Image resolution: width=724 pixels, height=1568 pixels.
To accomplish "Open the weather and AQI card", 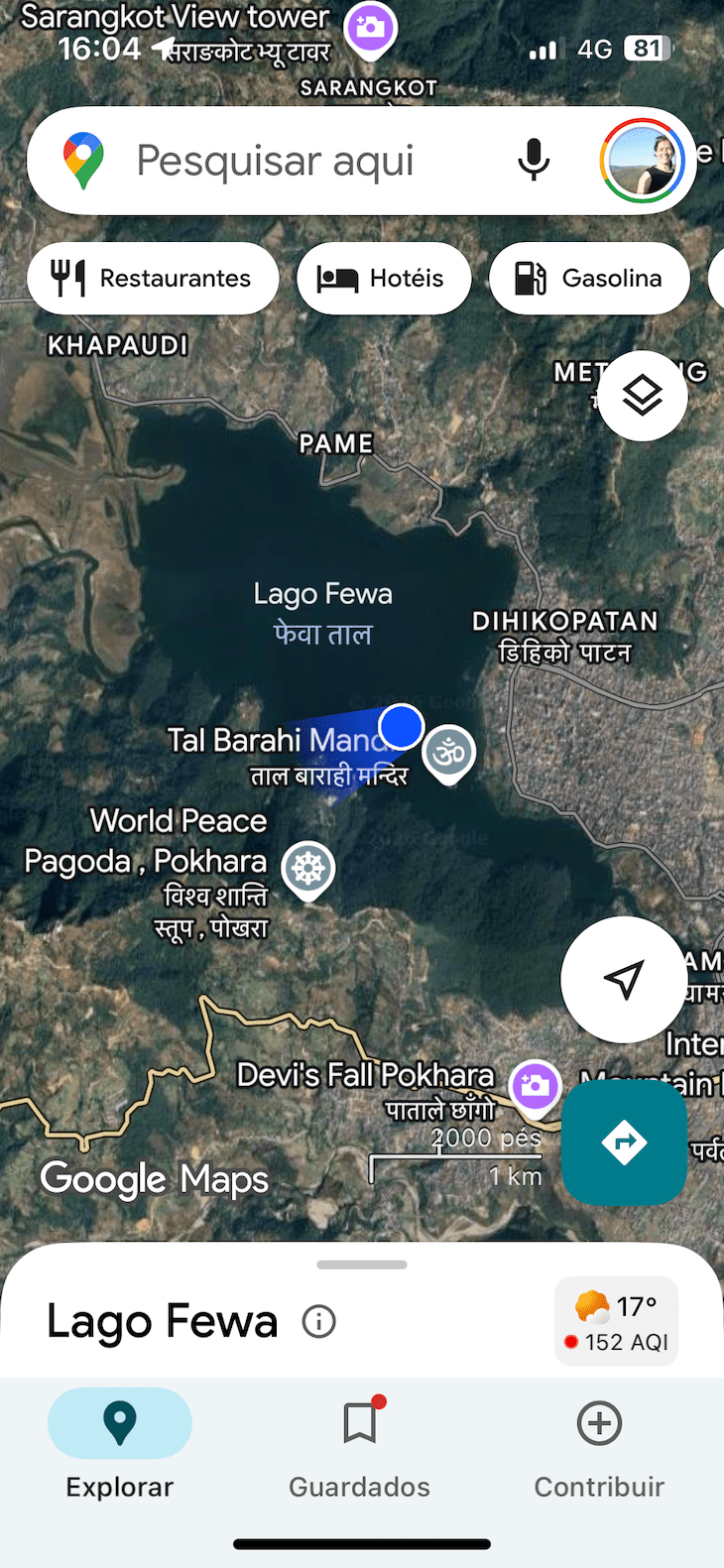I will coord(616,1322).
